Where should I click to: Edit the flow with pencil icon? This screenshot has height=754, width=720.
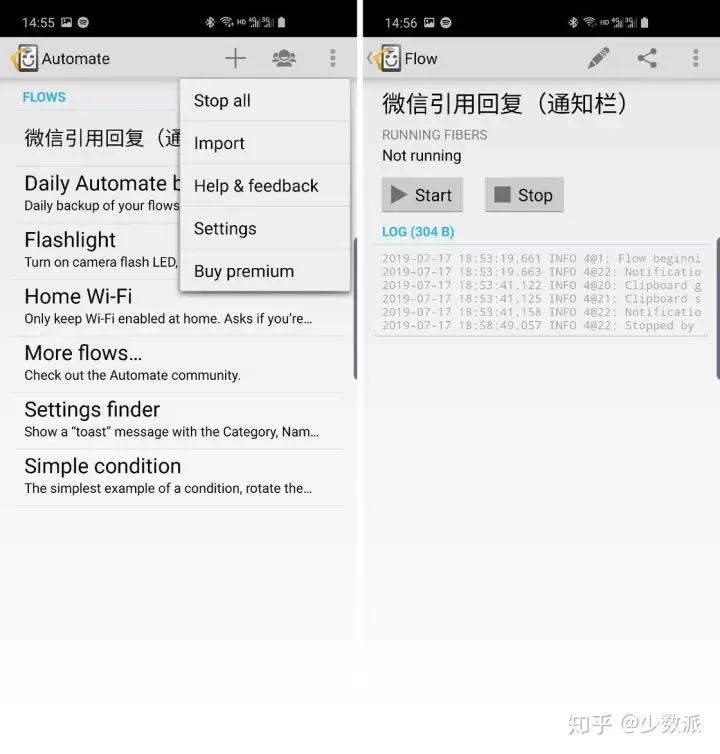(598, 59)
